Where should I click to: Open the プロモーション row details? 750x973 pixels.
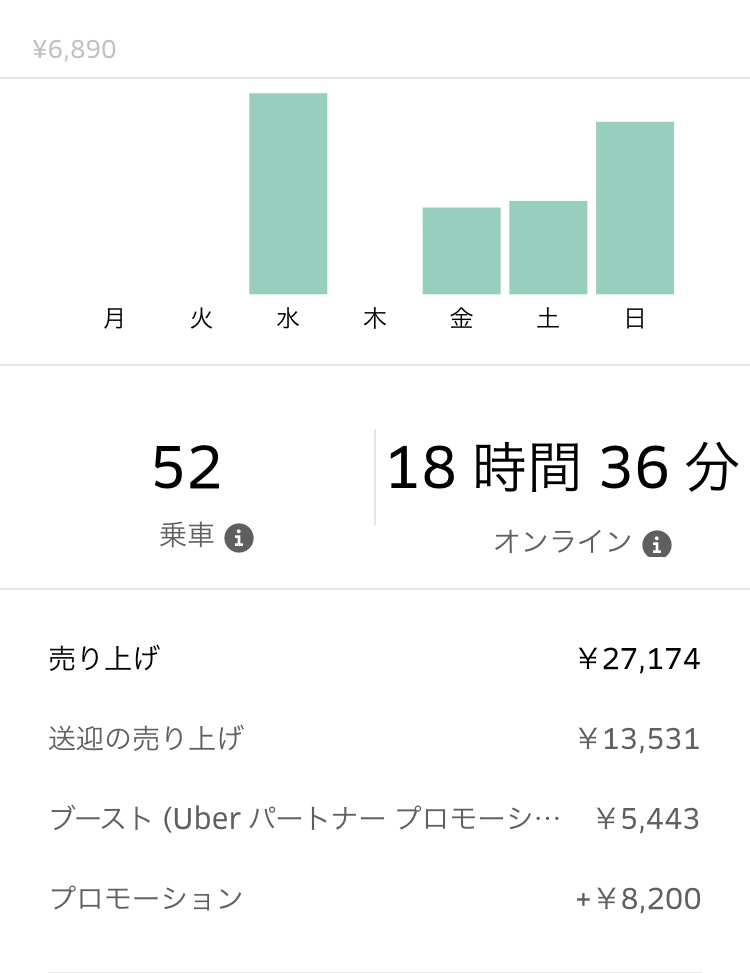tap(146, 898)
